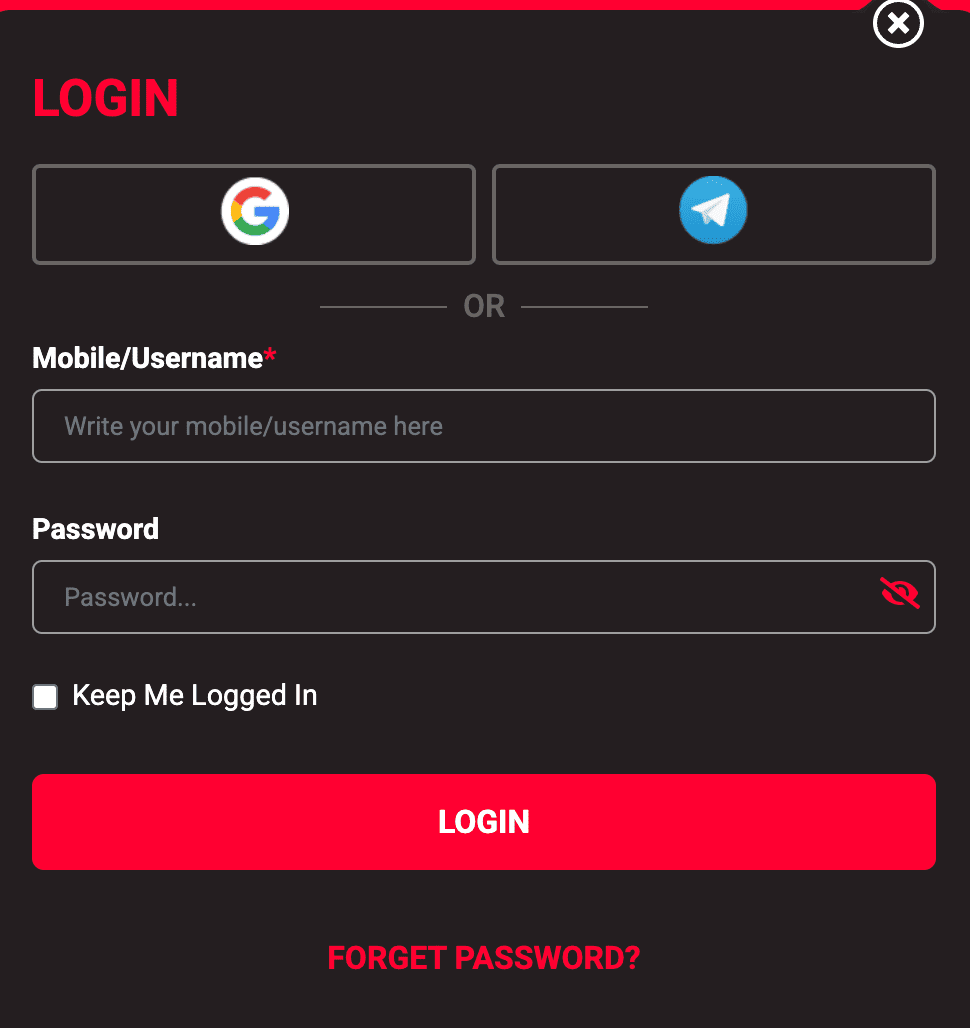
Task: Launch Telegram sign-in via its paper plane icon
Action: pos(712,210)
